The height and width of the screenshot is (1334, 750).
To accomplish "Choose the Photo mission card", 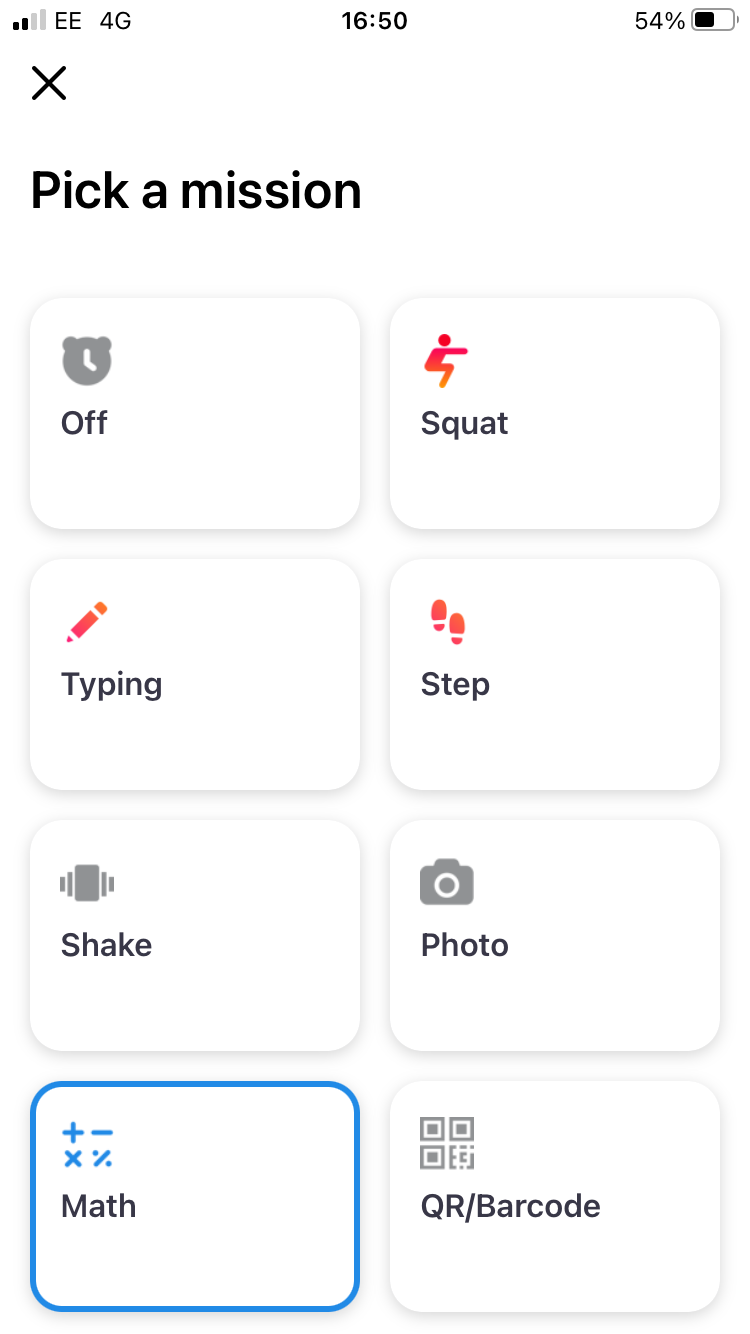I will tap(554, 935).
